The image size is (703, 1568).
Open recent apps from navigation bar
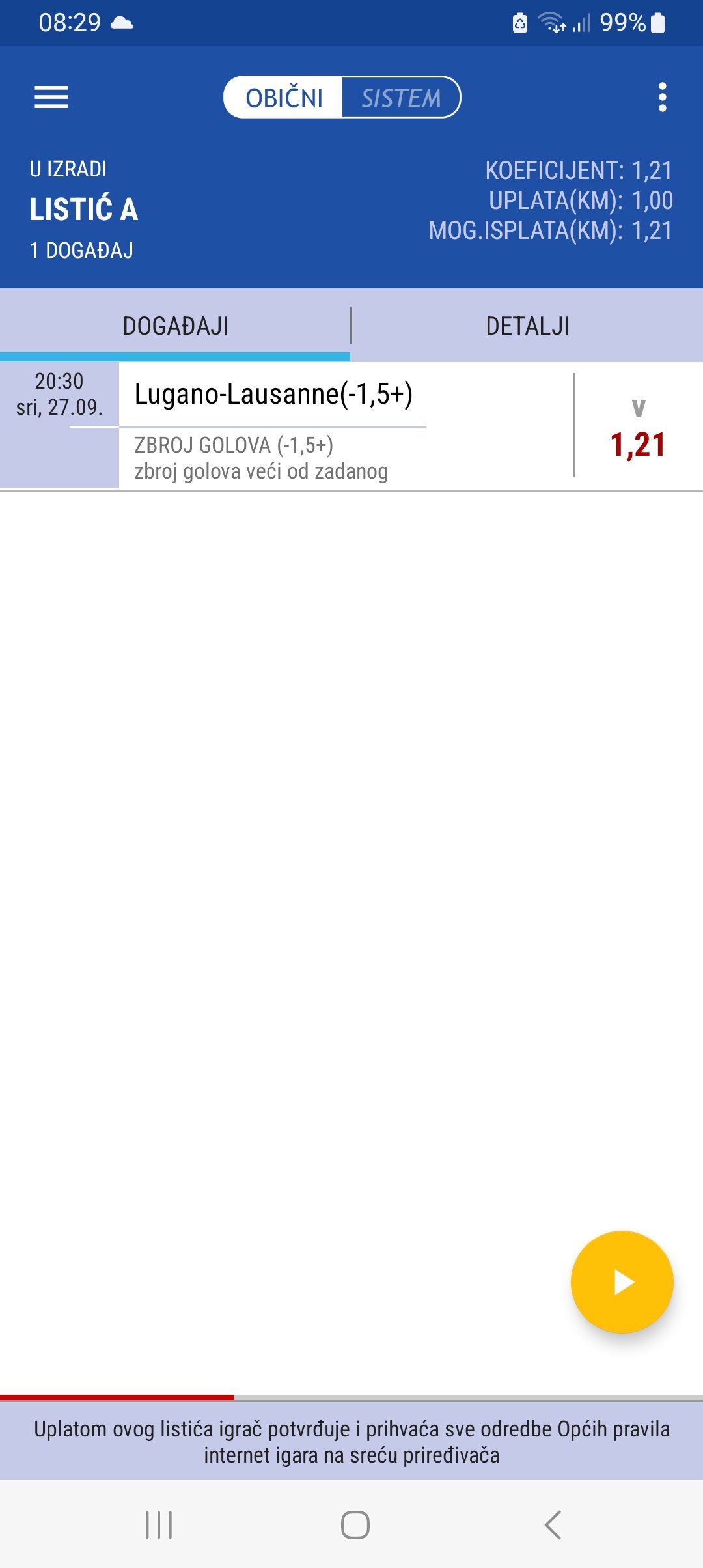pos(159,1525)
